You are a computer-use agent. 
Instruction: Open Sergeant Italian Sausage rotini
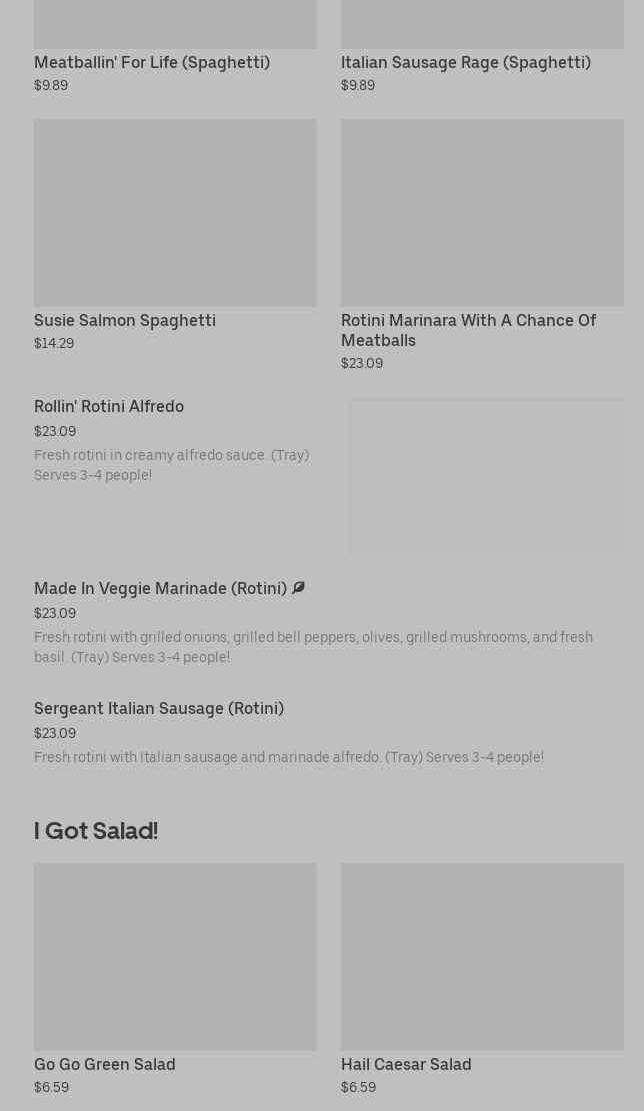coord(158,709)
